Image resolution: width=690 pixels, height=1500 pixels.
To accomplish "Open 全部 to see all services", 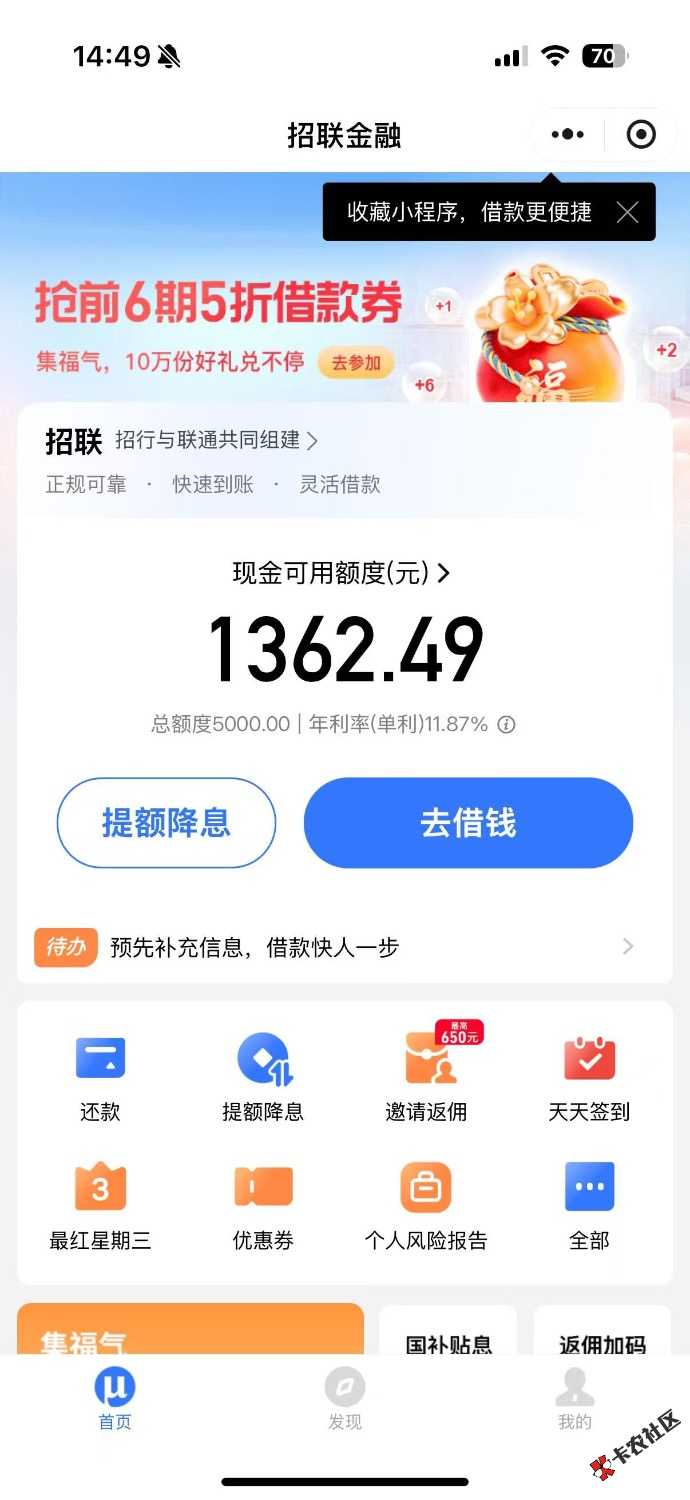I will [x=589, y=1207].
